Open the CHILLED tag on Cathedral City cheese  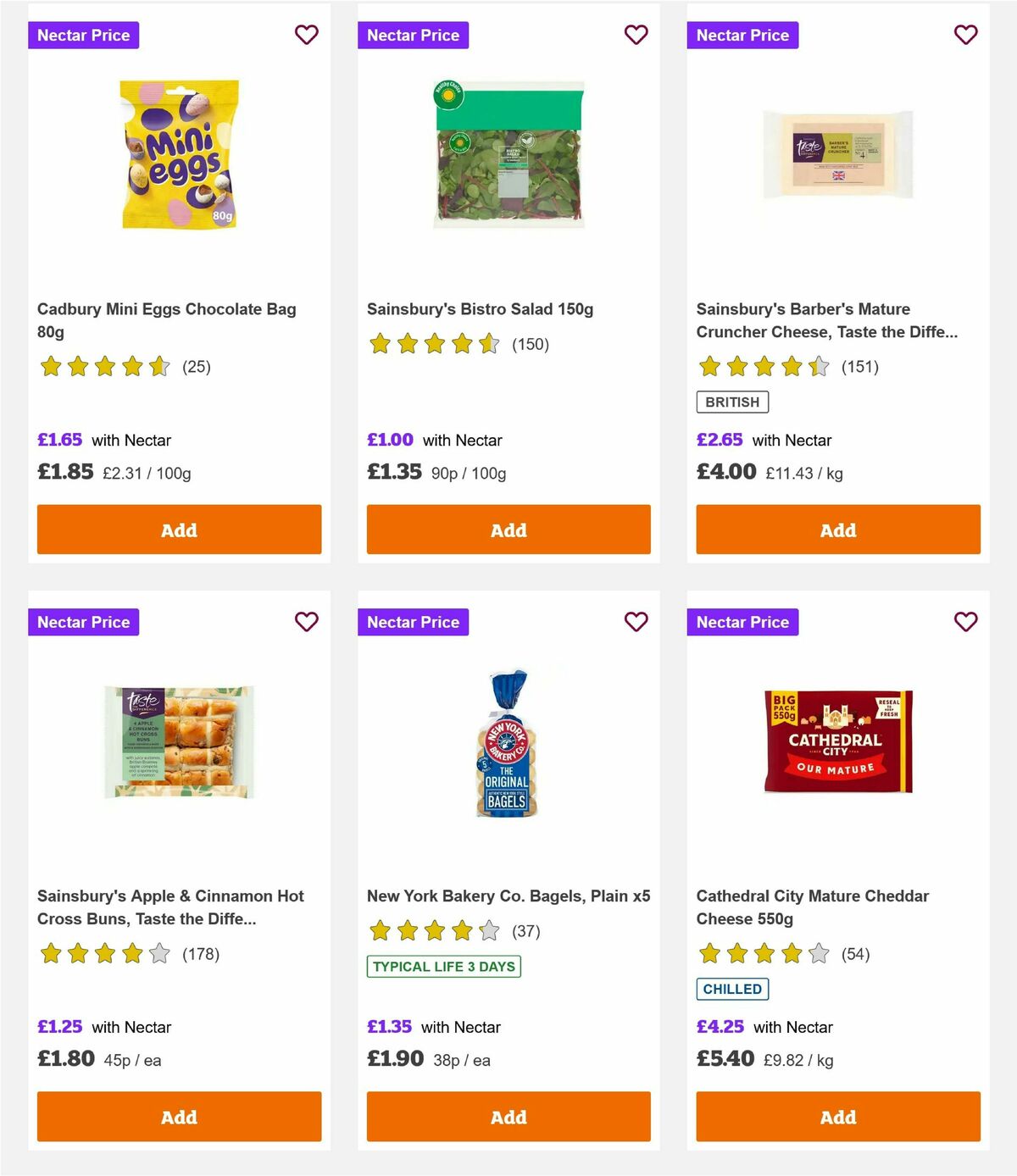pyautogui.click(x=732, y=988)
